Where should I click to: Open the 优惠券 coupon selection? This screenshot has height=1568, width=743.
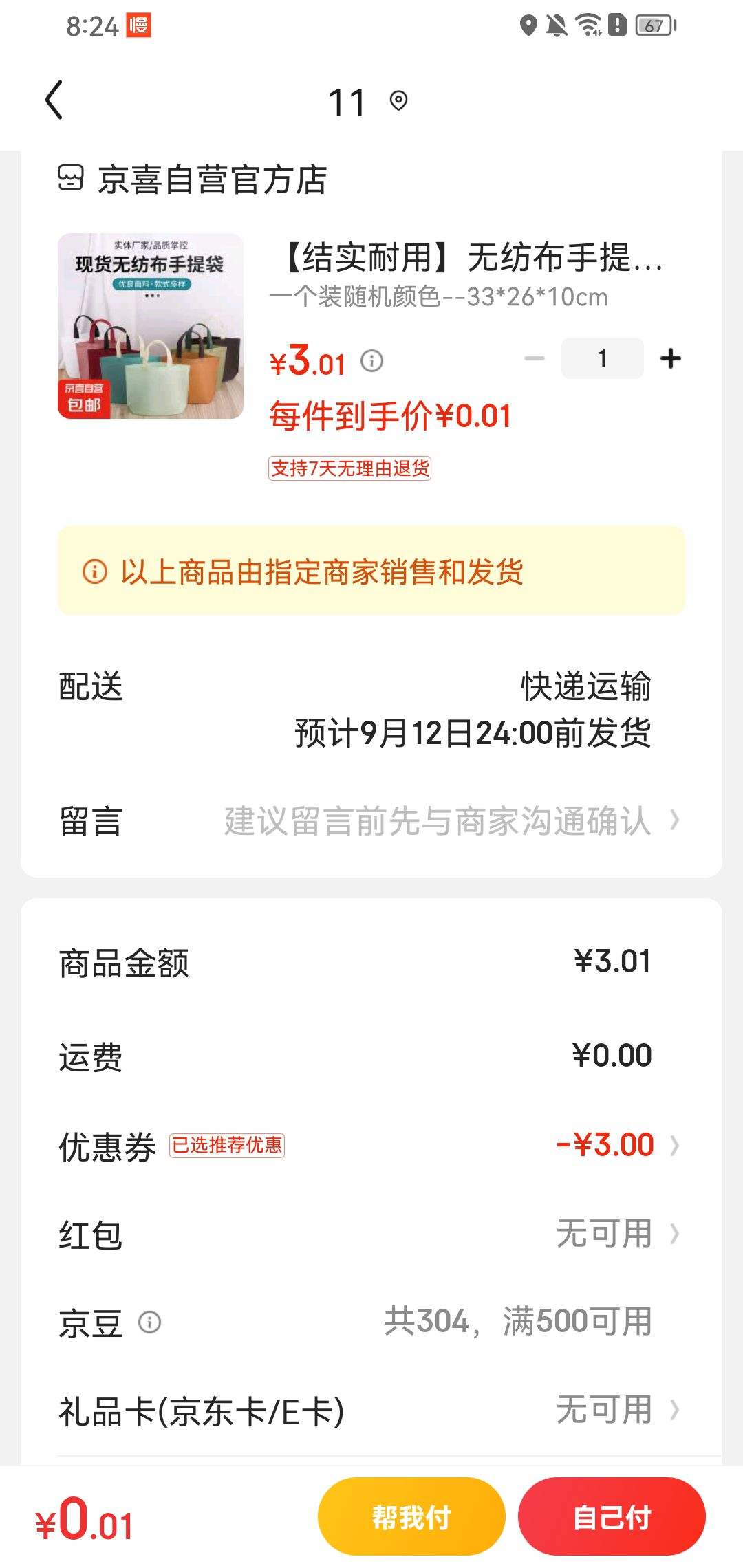pos(612,1145)
